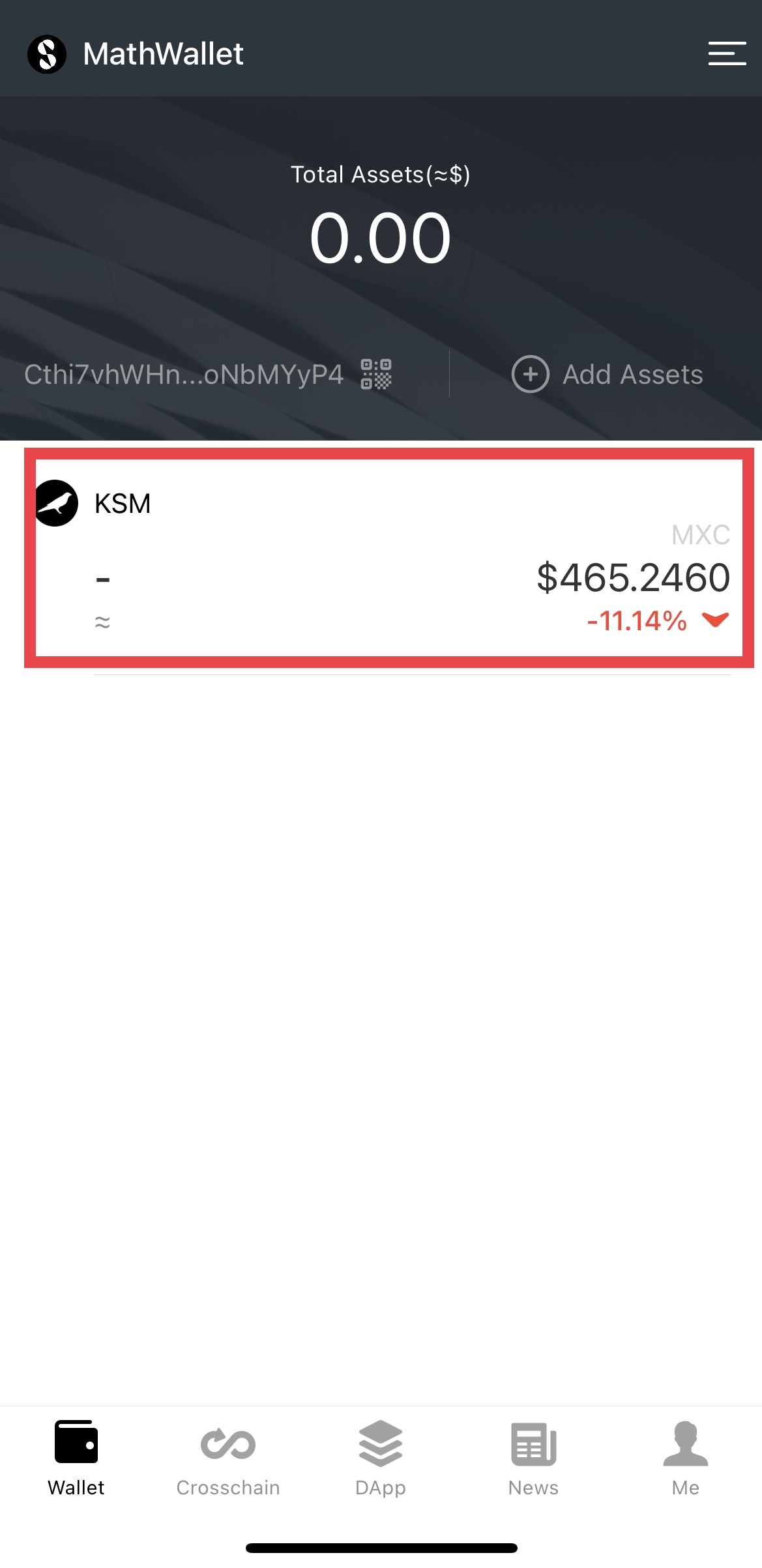The image size is (762, 1568).
Task: Show wallet address QR code
Action: [376, 374]
